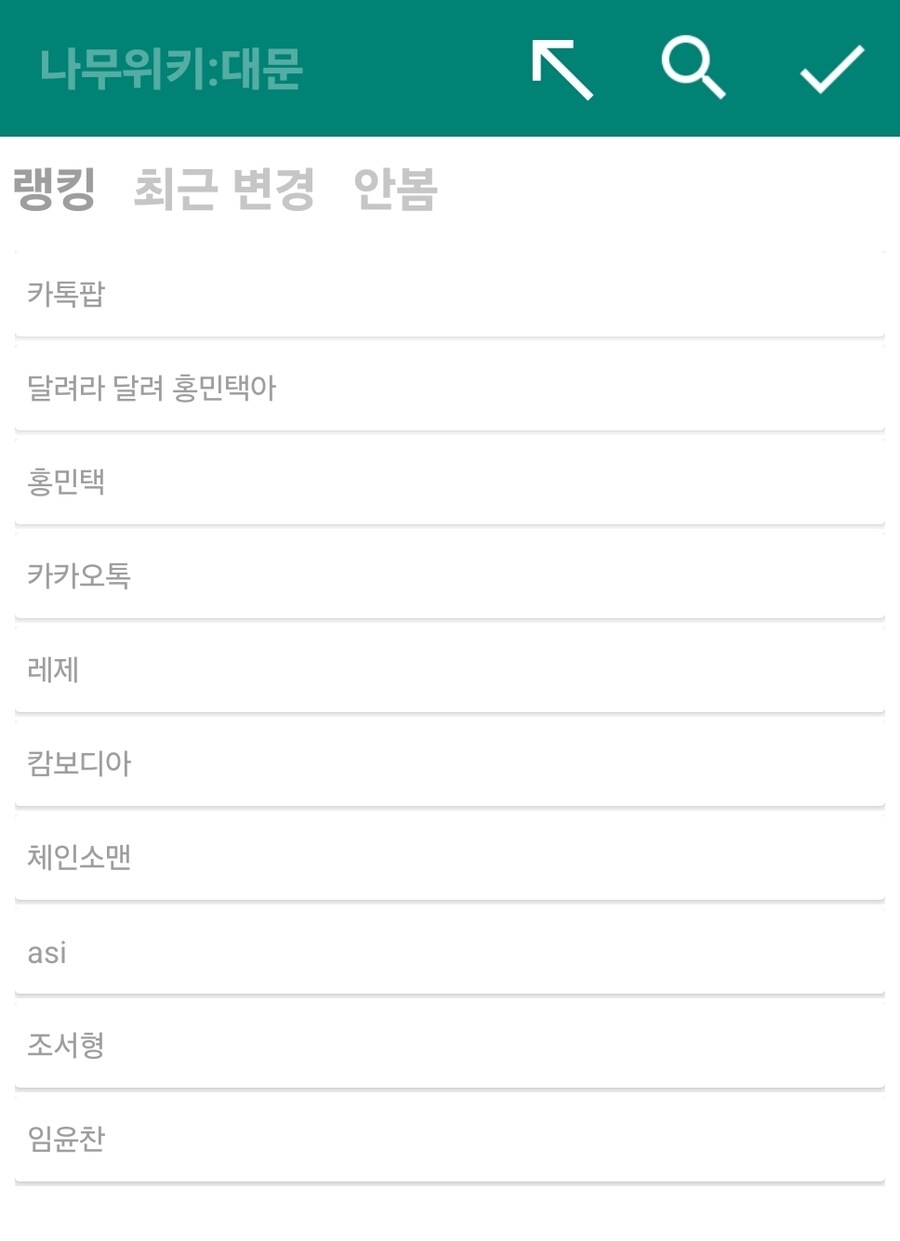This screenshot has height=1241, width=900.
Task: Select the 조서형 row
Action: [x=450, y=1047]
